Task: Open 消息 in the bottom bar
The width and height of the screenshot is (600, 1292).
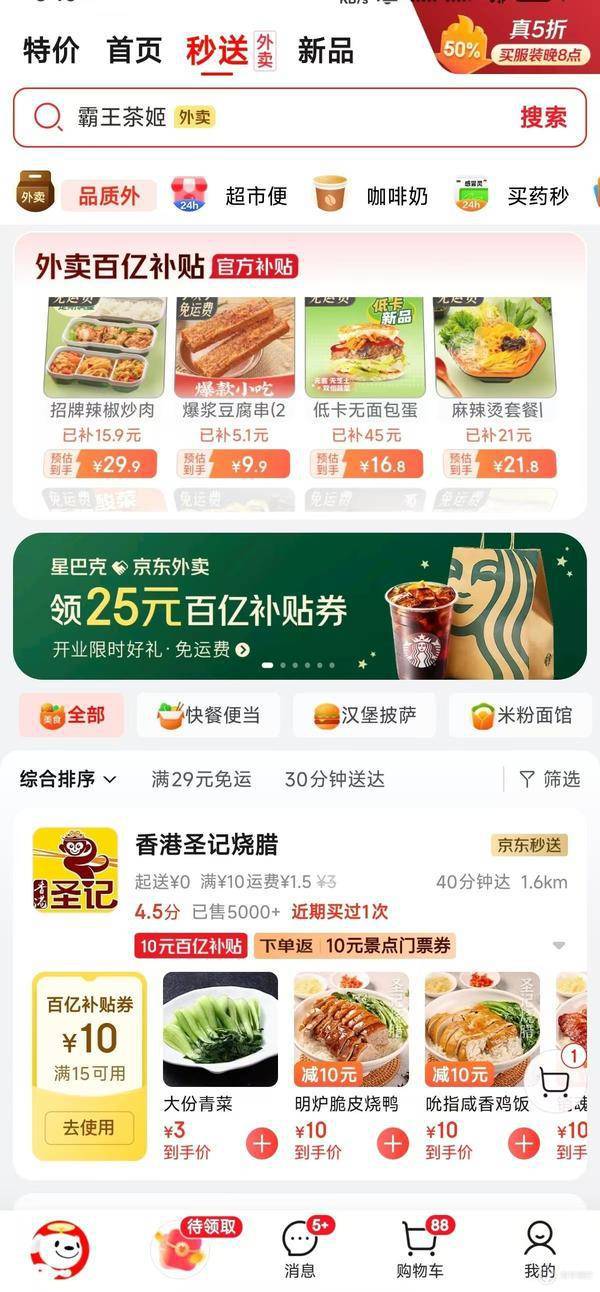Action: [300, 1249]
